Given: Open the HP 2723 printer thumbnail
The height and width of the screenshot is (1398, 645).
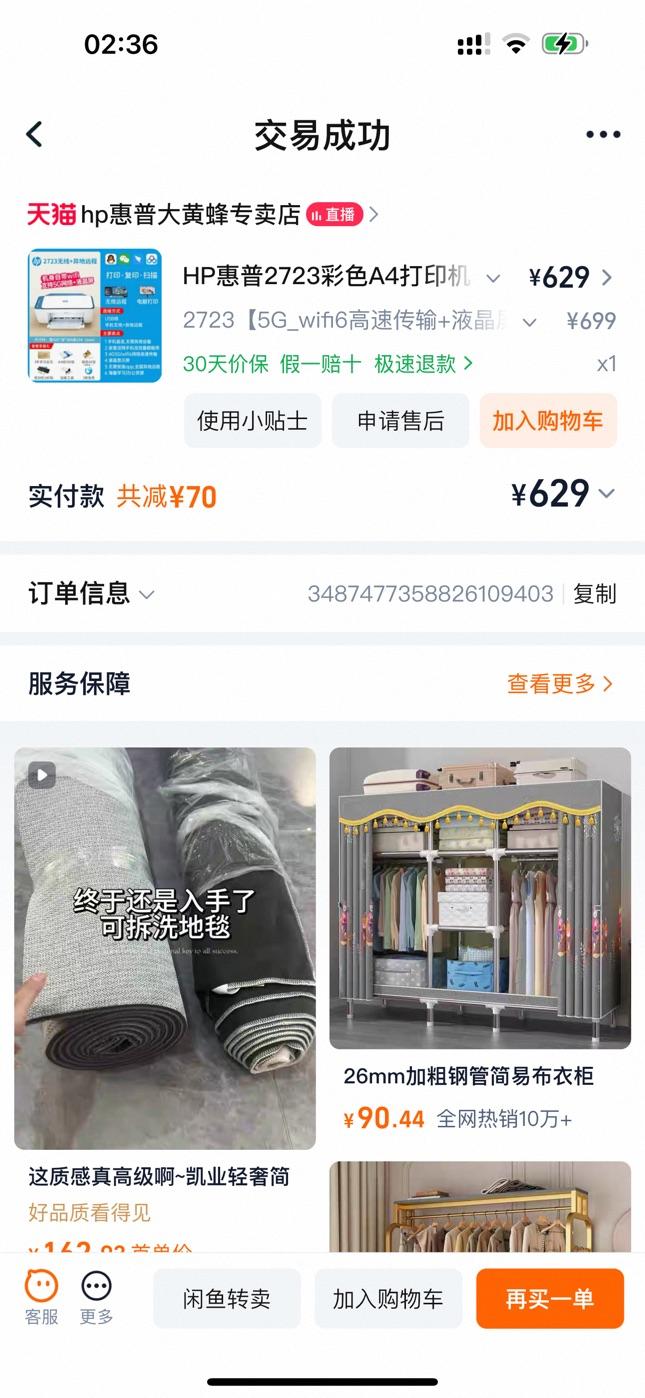Looking at the screenshot, I should click(94, 315).
